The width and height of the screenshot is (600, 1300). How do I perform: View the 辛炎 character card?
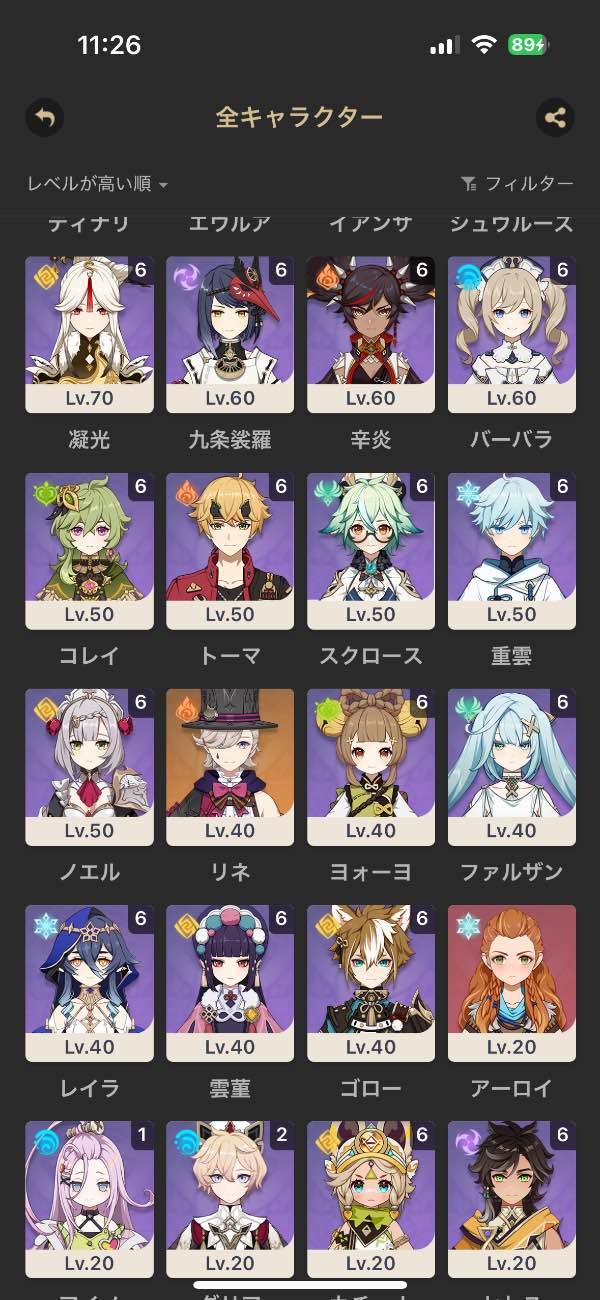coord(371,335)
